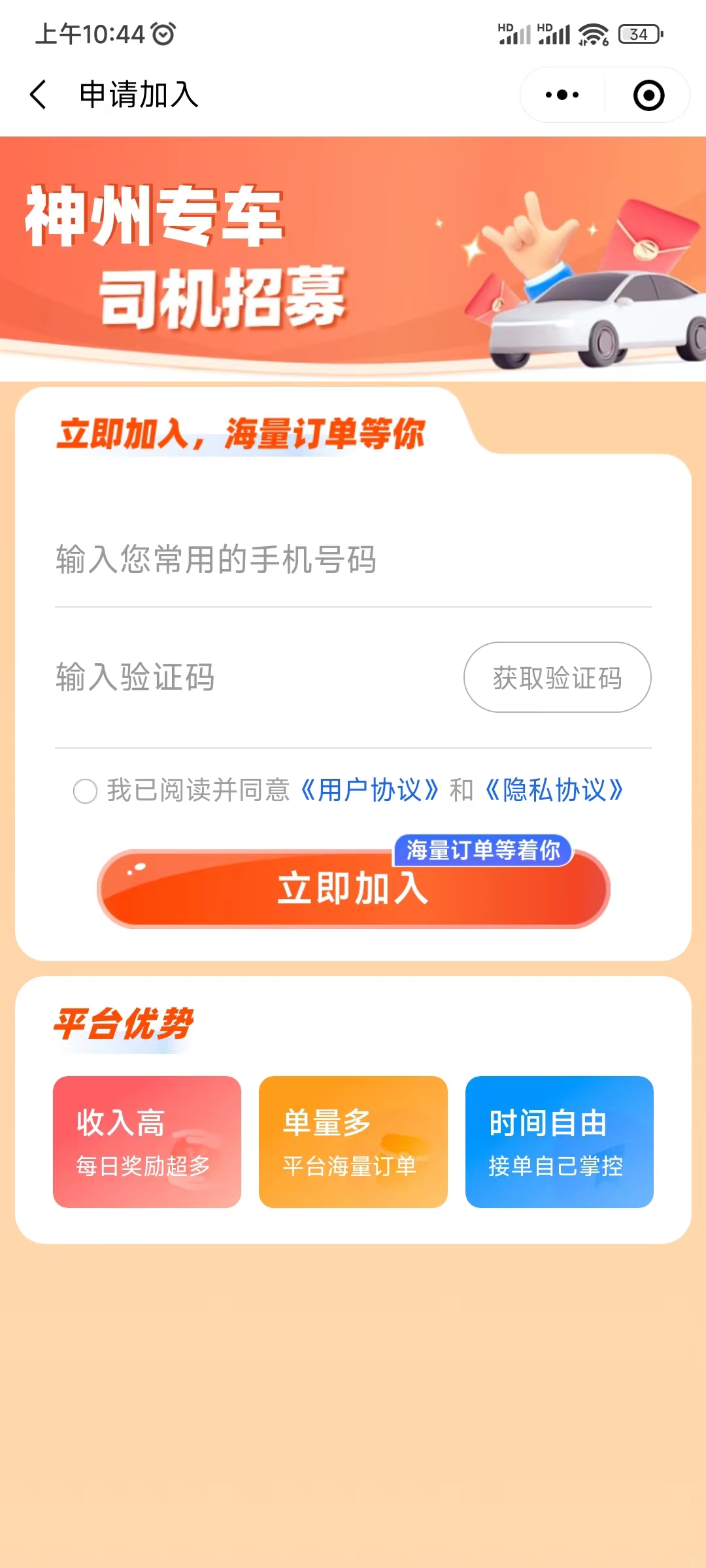Image resolution: width=706 pixels, height=1568 pixels.
Task: Open the 用户协议 user agreement
Action: (x=371, y=790)
